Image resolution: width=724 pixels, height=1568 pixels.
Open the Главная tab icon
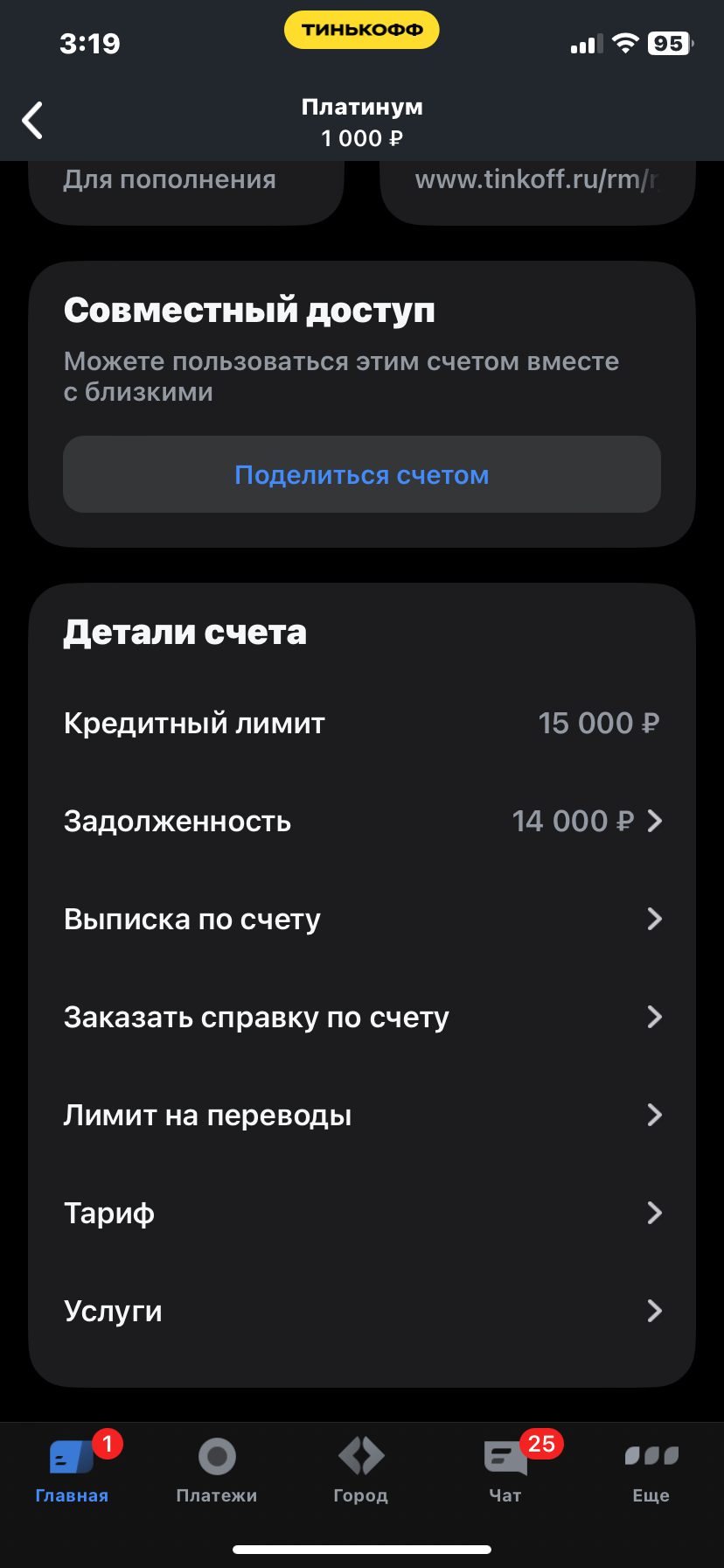pos(72,1456)
